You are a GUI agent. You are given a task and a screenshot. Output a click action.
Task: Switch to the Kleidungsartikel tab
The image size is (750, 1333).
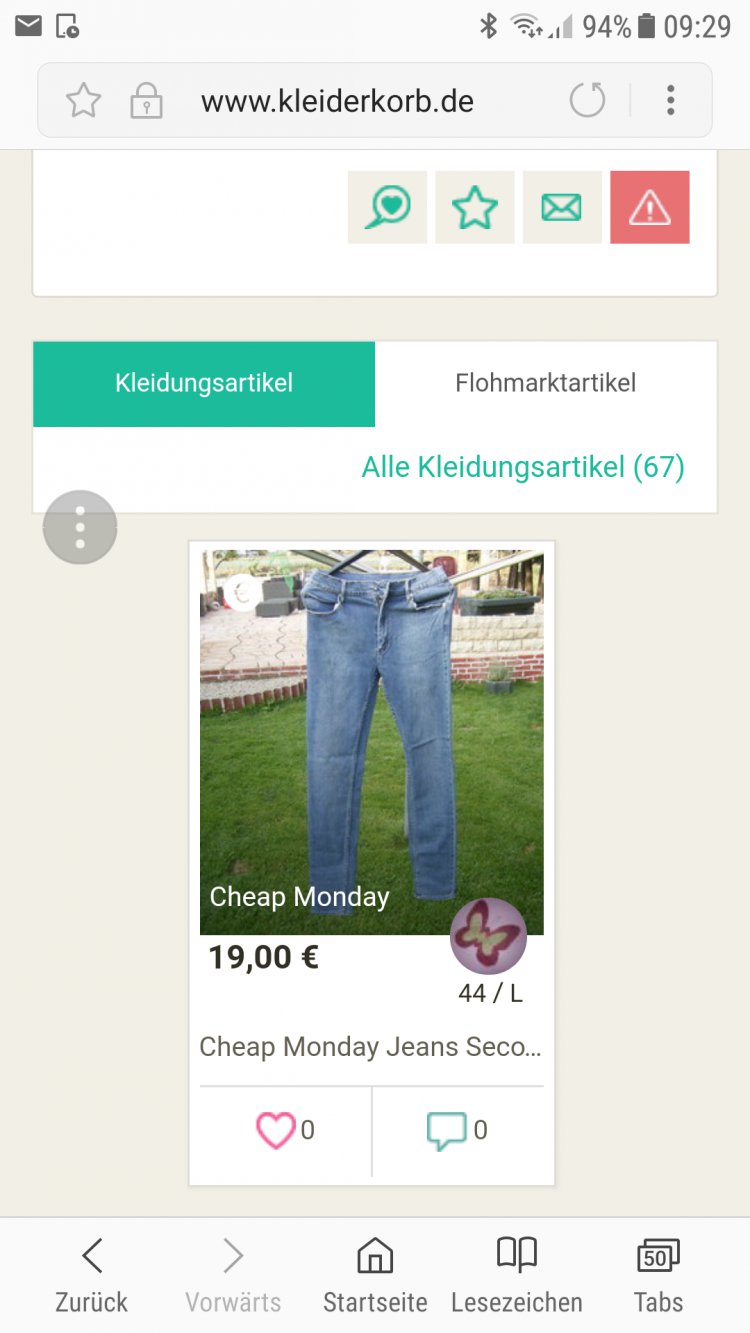pos(204,383)
